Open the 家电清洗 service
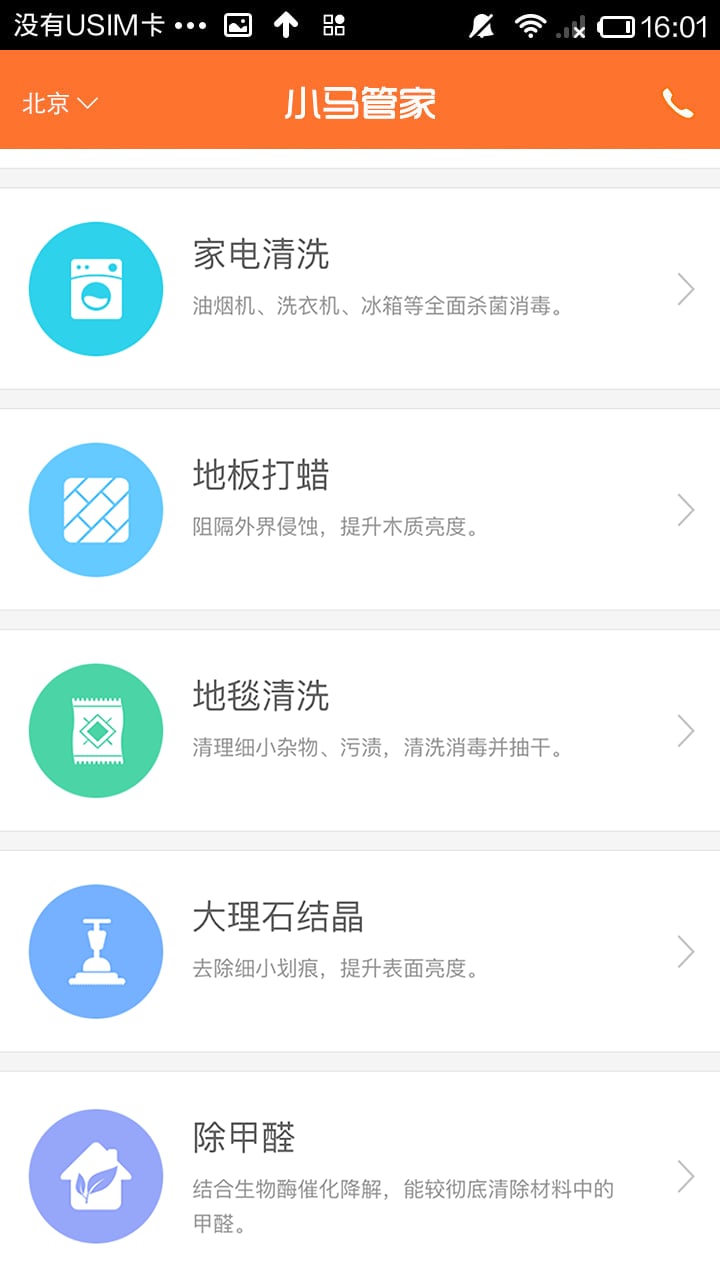This screenshot has width=720, height=1280. point(360,289)
